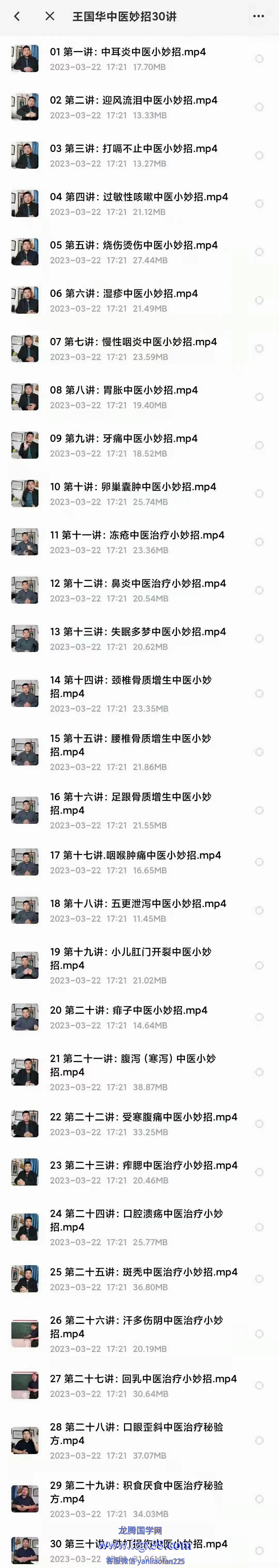
Task: Select the circle for 13 第十三讲 失眠多梦
Action: [259, 639]
